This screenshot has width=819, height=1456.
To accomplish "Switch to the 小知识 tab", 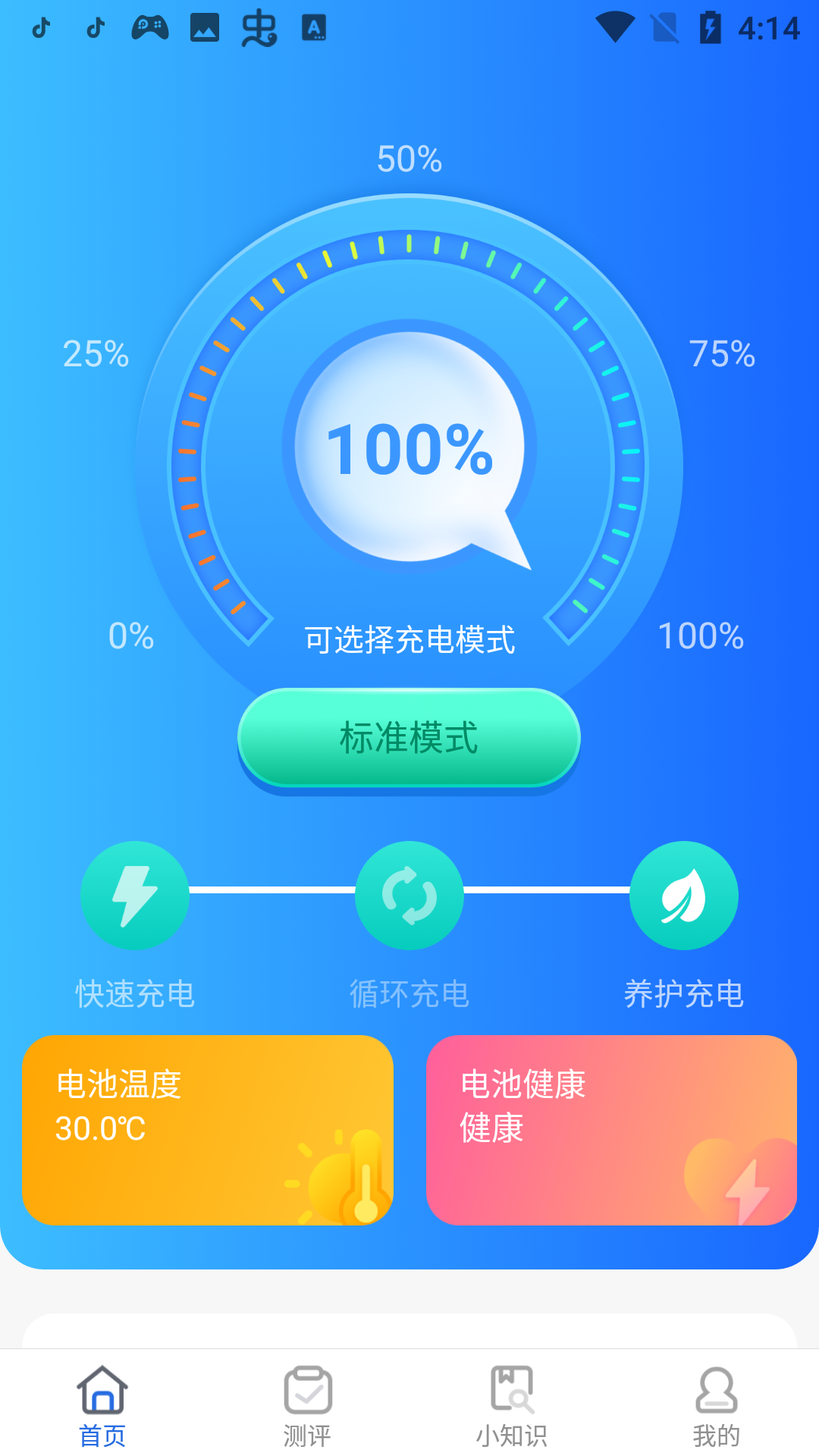I will [512, 1405].
